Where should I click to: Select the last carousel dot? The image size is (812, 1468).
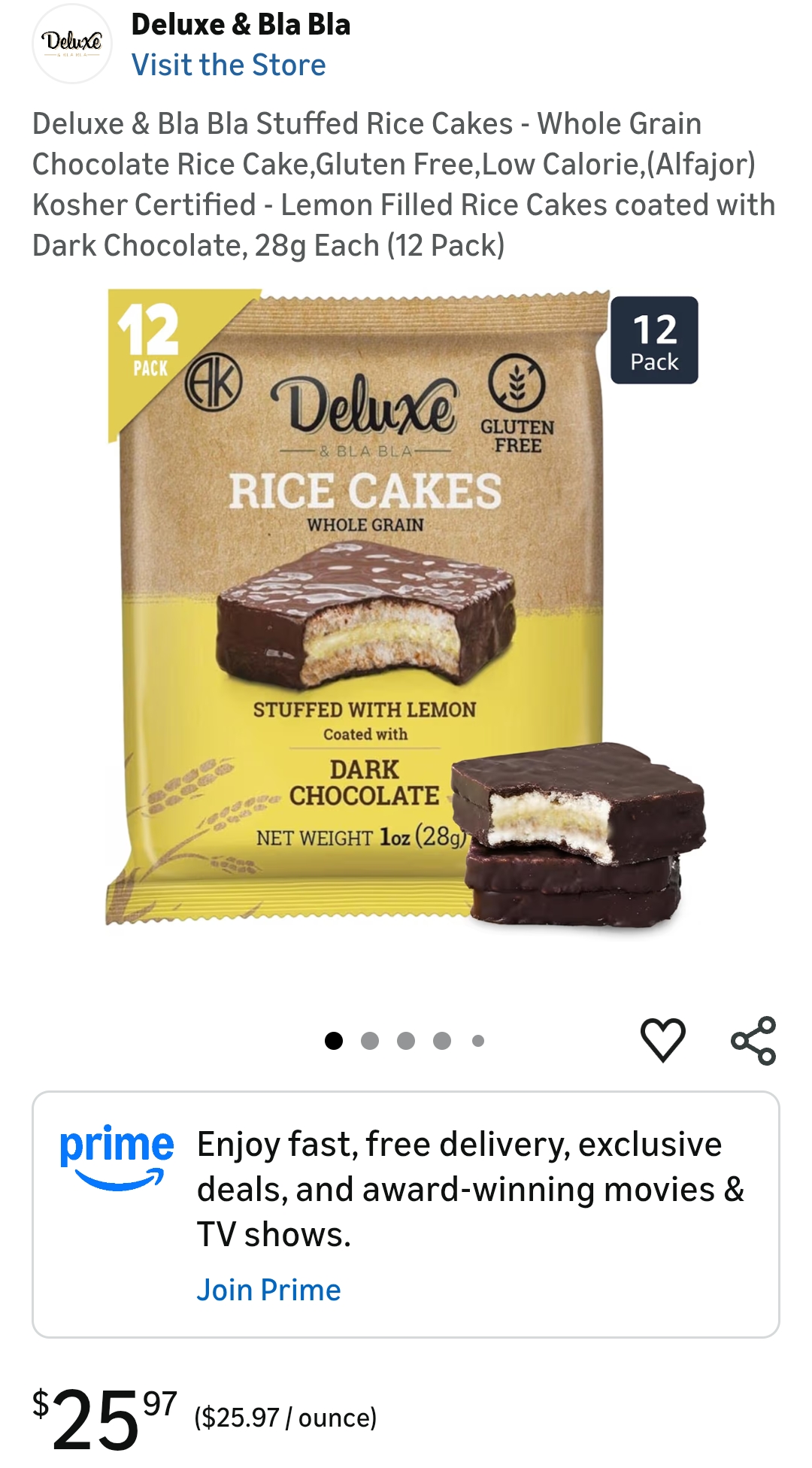coord(476,1041)
